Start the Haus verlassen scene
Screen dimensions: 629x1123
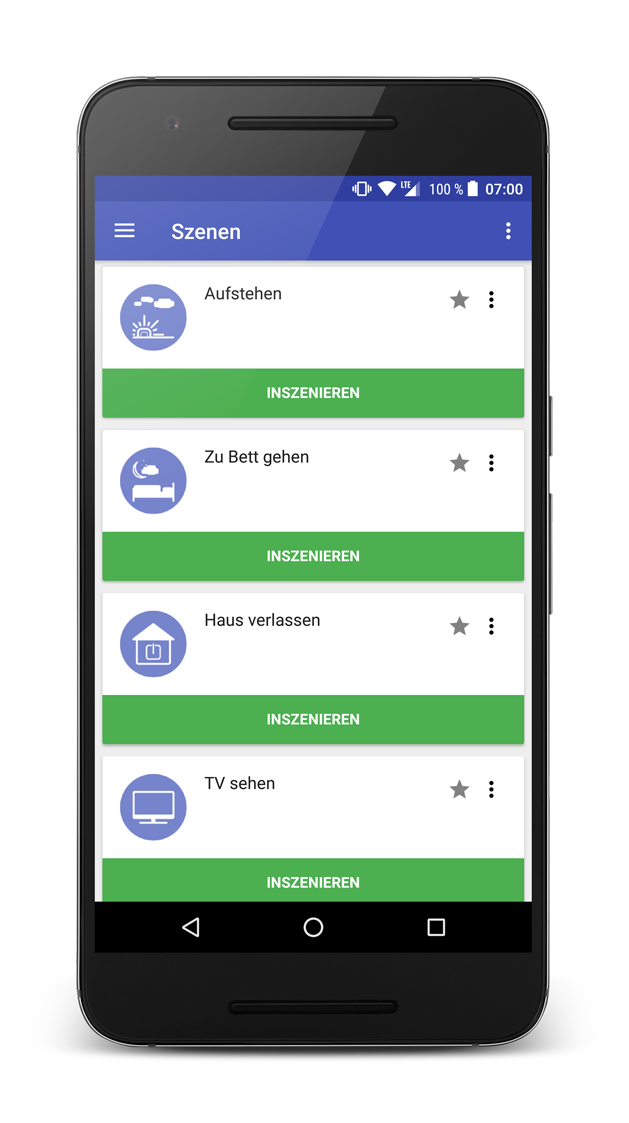[x=313, y=719]
